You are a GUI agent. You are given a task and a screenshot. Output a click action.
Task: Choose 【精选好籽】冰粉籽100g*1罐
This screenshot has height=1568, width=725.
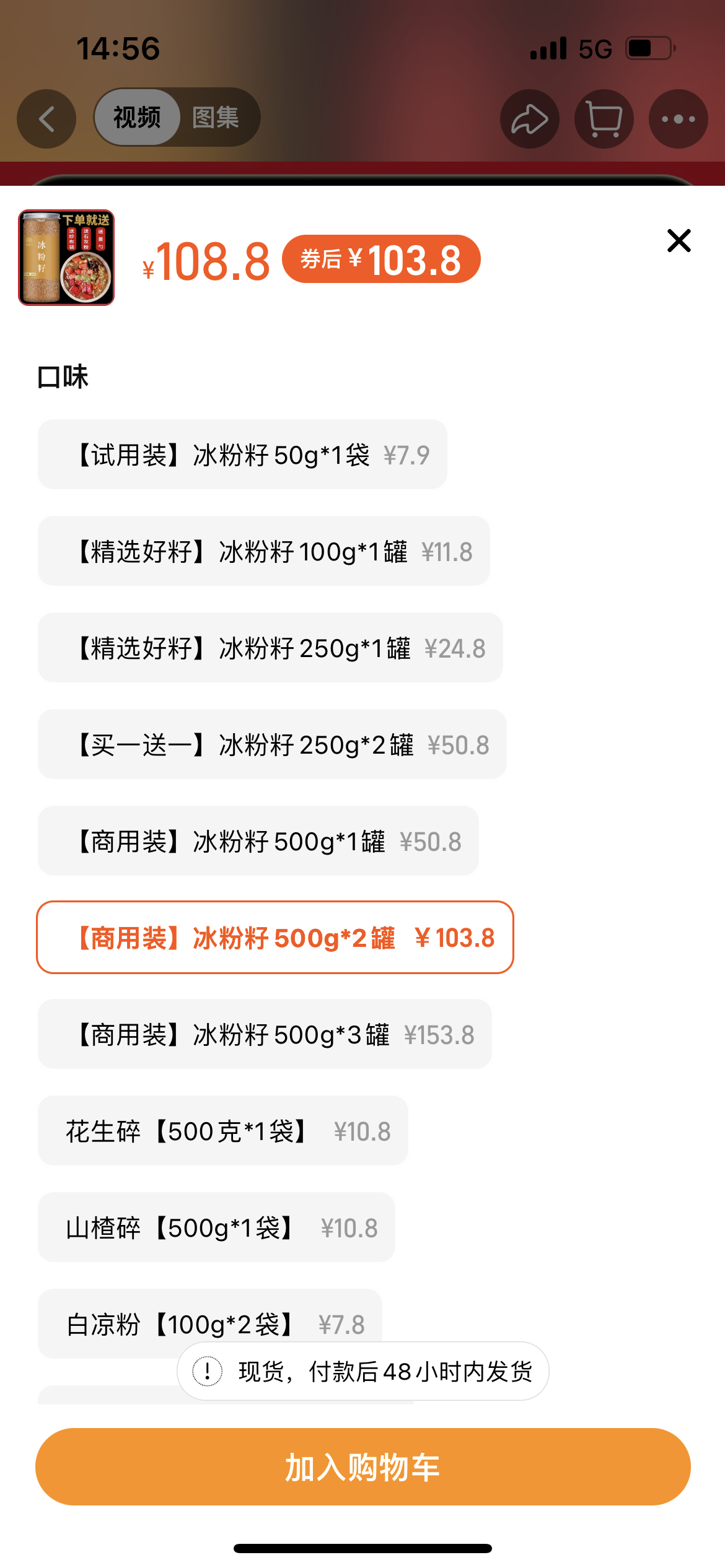(x=263, y=551)
